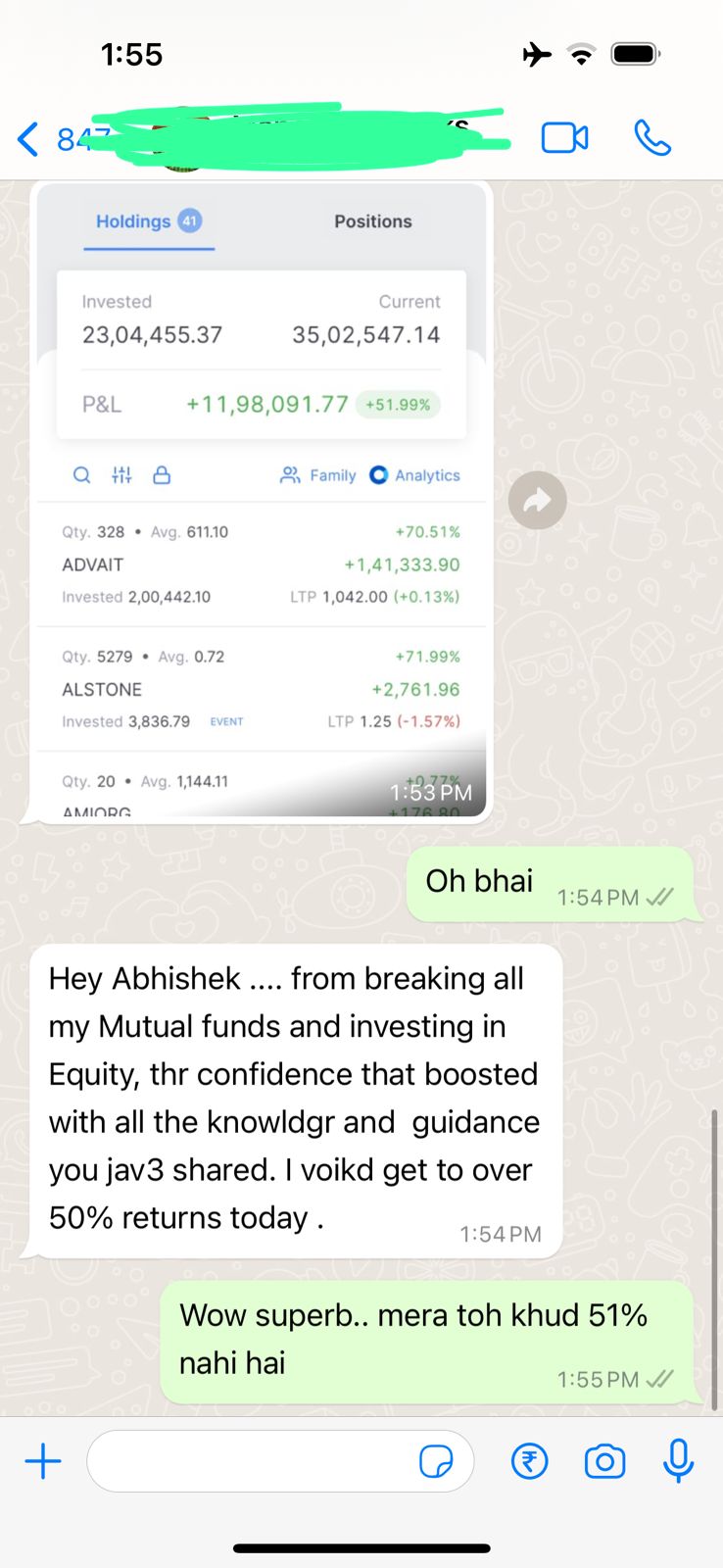Go back to the chats list

(x=29, y=139)
